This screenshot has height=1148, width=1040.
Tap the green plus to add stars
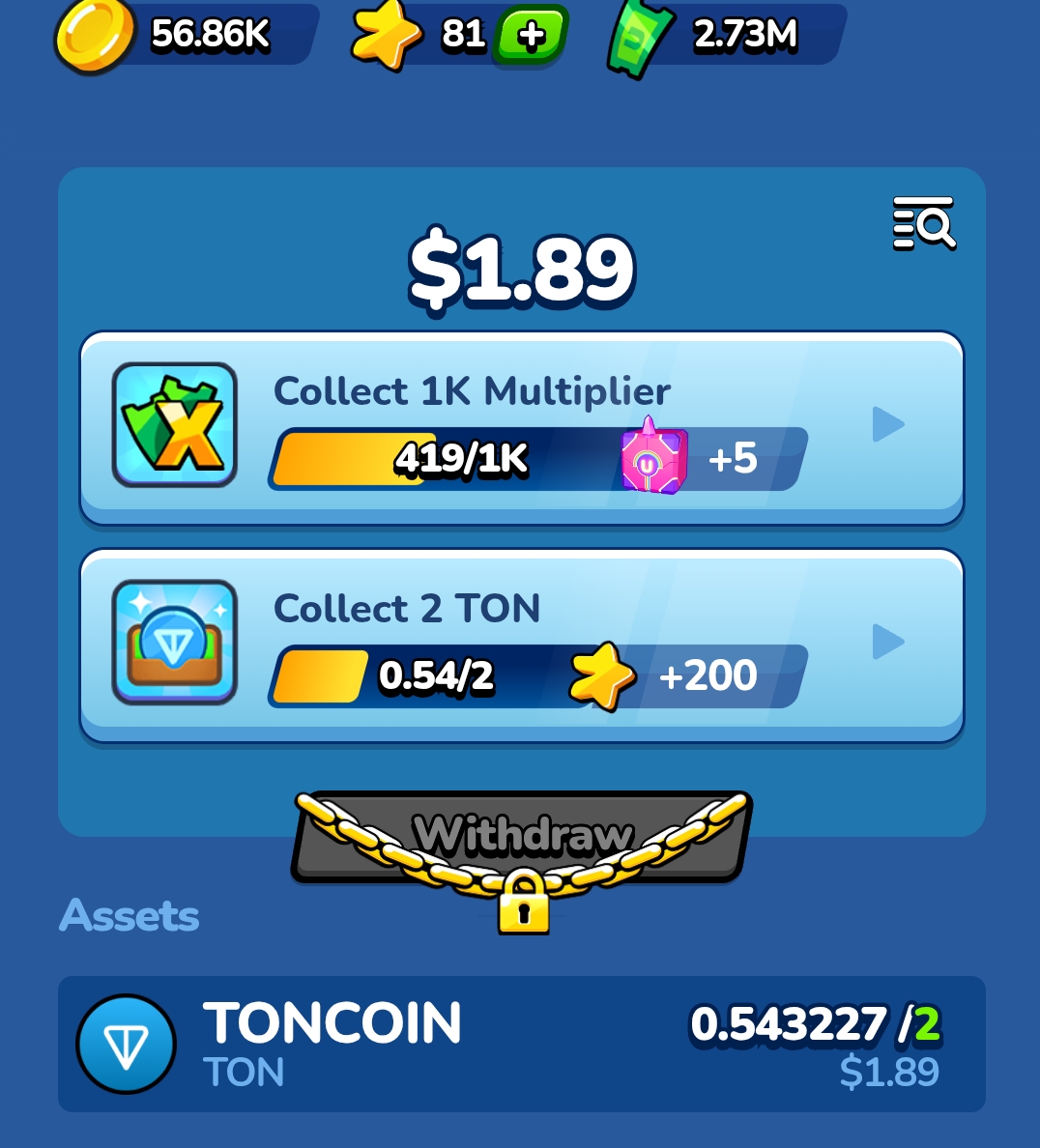[530, 36]
